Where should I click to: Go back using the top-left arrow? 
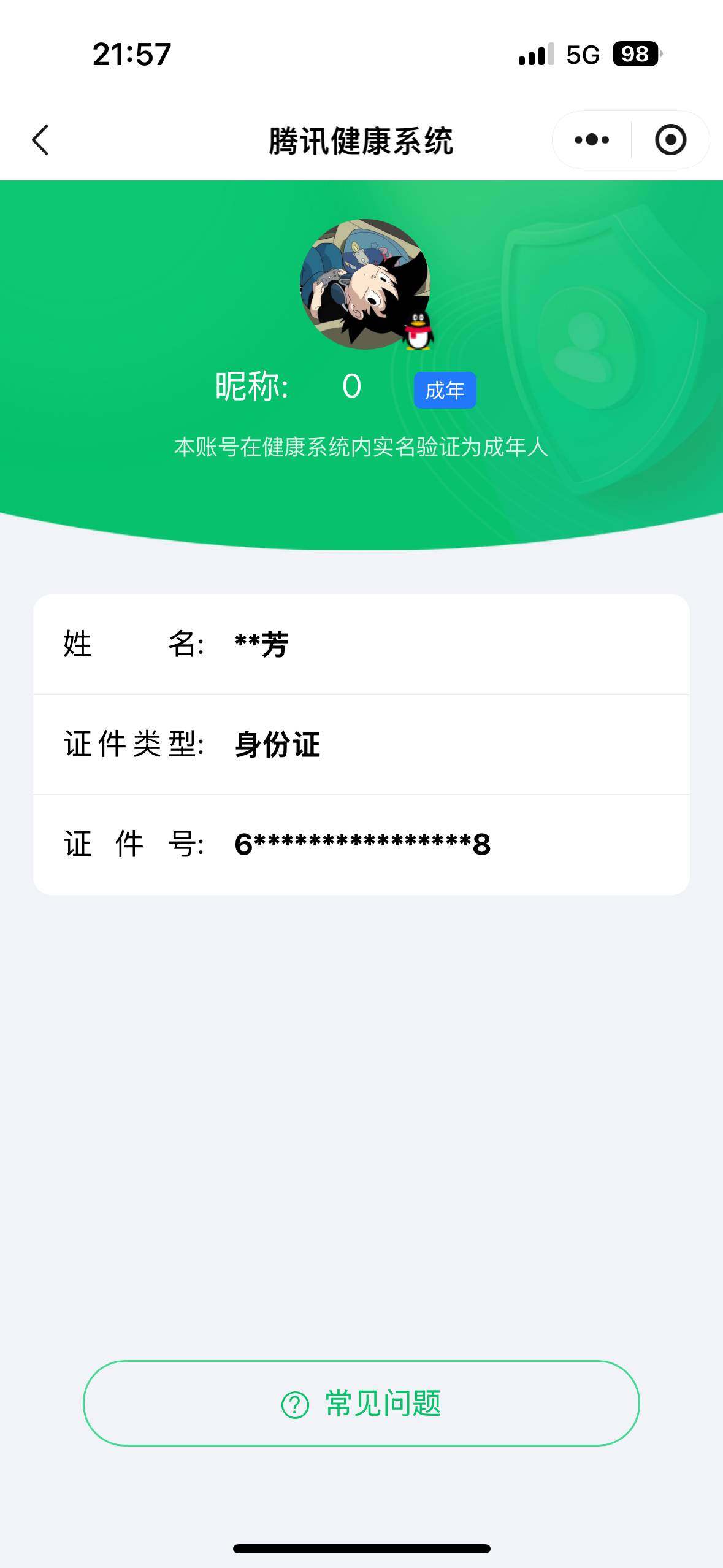40,140
